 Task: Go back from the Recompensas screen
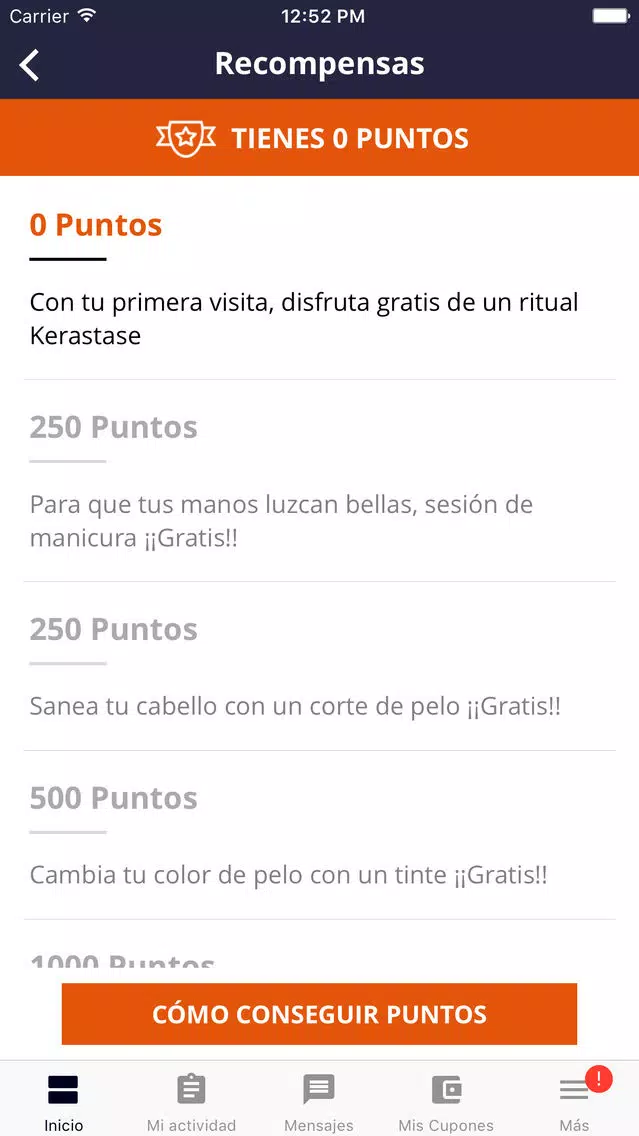29,65
